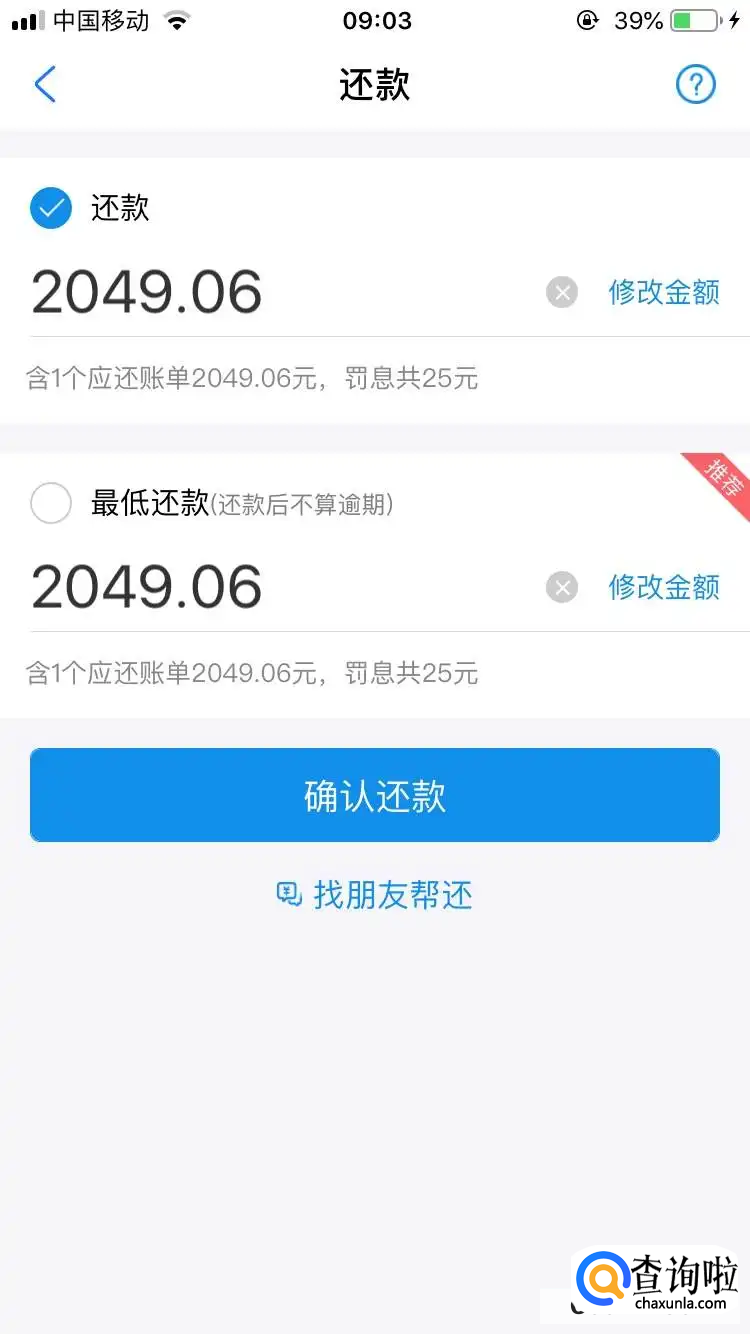The height and width of the screenshot is (1334, 750).
Task: Open the 修改金额 amount editor for full repayment
Action: (663, 292)
